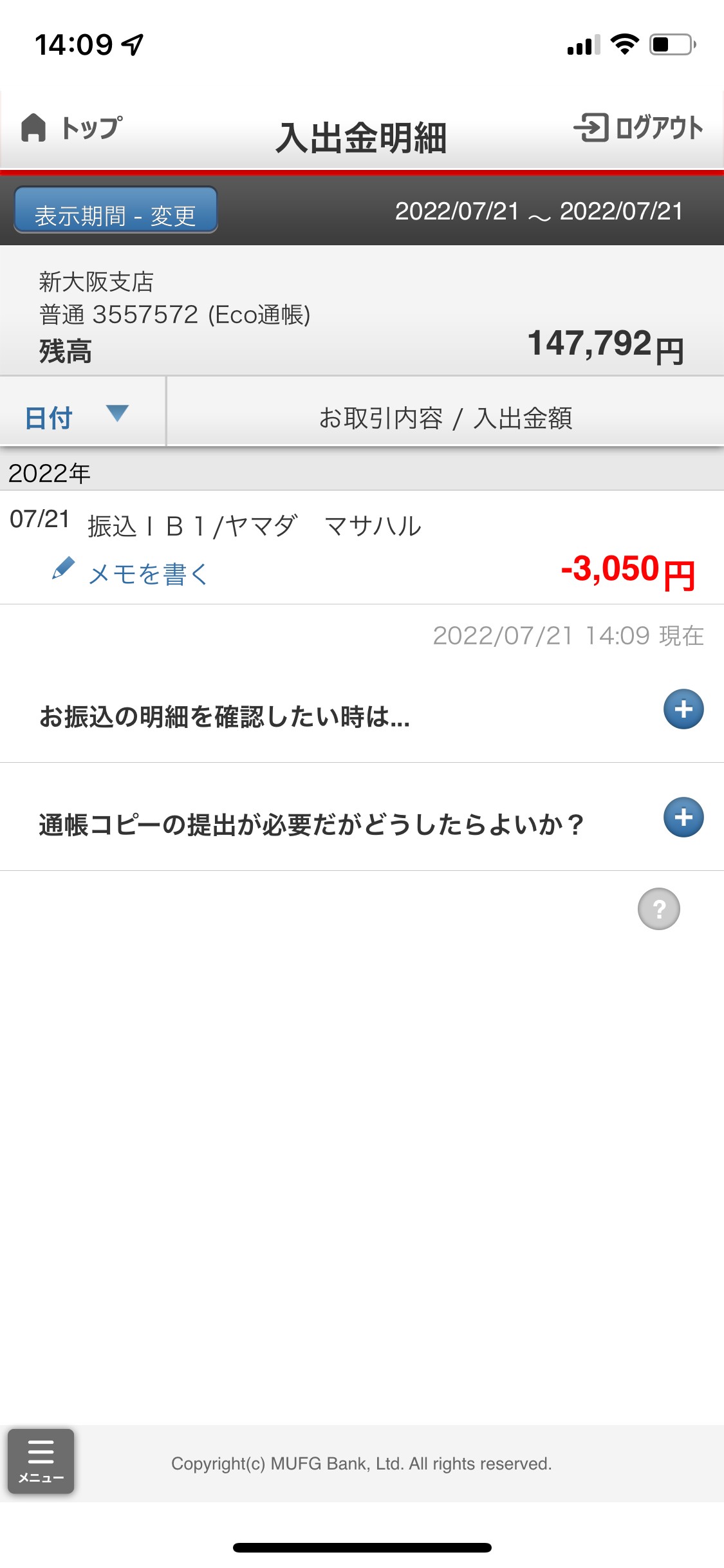This screenshot has width=724, height=1568.
Task: Write a memo via メモを書く
Action: pos(130,572)
